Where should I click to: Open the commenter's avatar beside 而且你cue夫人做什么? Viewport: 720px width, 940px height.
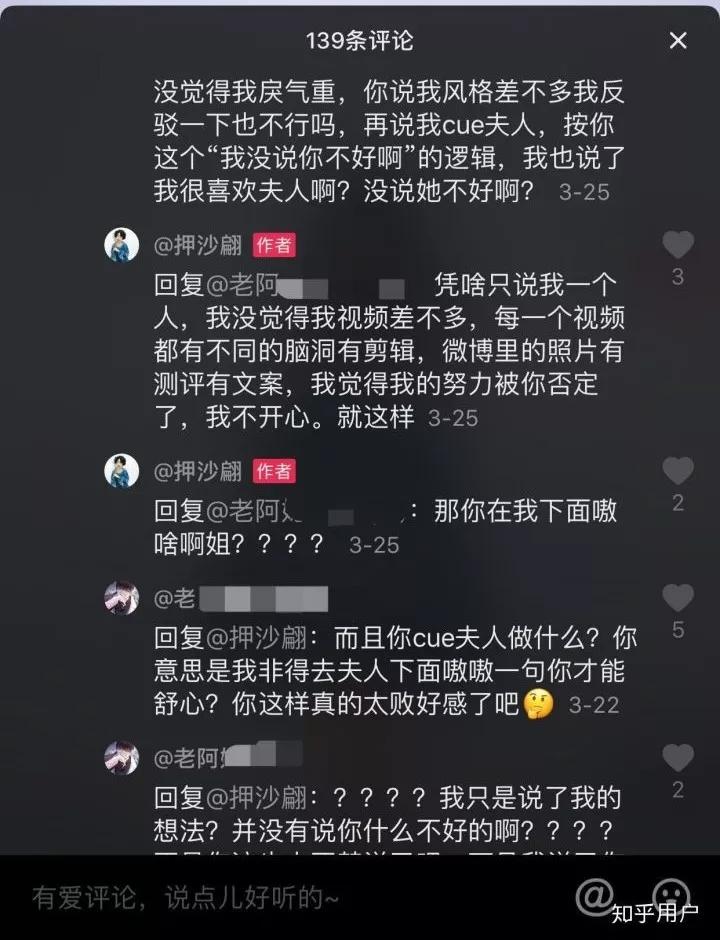(122, 598)
